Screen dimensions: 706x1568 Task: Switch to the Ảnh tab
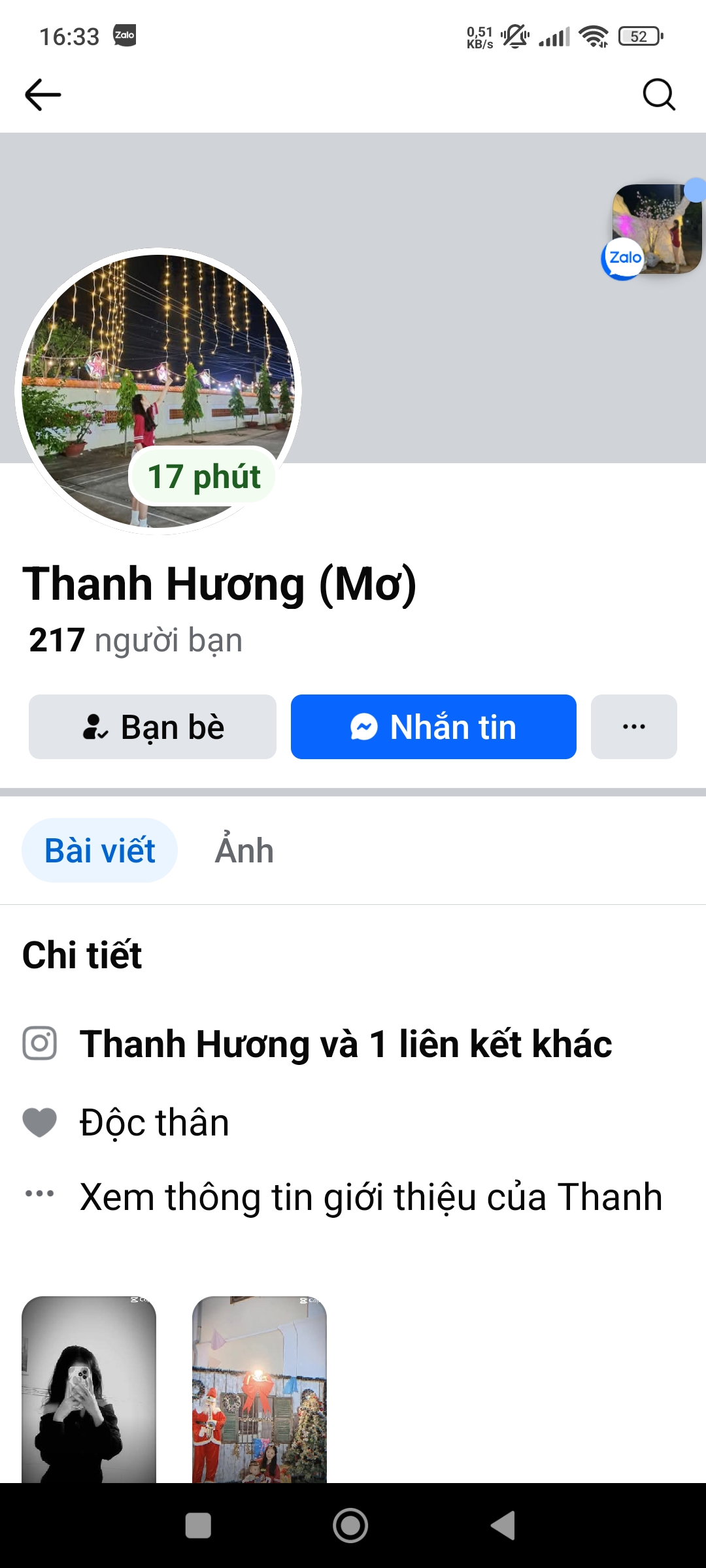244,851
